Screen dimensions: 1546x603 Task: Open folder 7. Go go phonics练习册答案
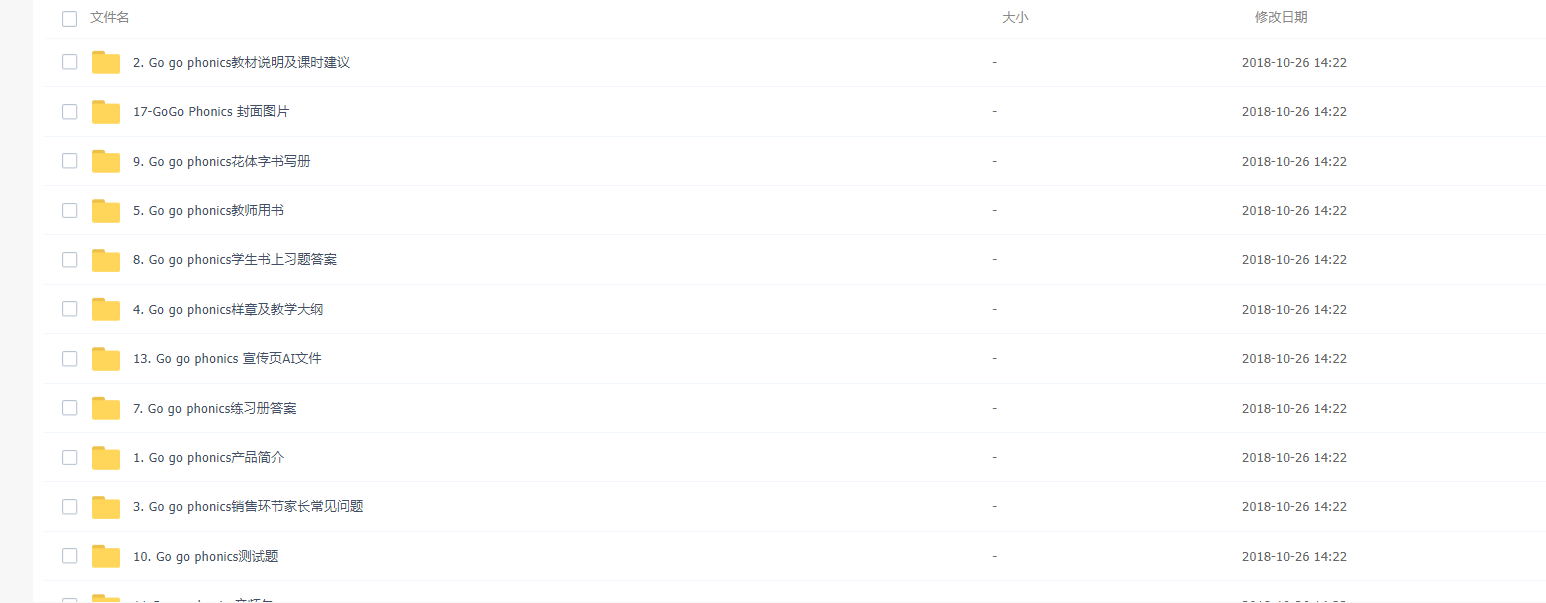(214, 408)
